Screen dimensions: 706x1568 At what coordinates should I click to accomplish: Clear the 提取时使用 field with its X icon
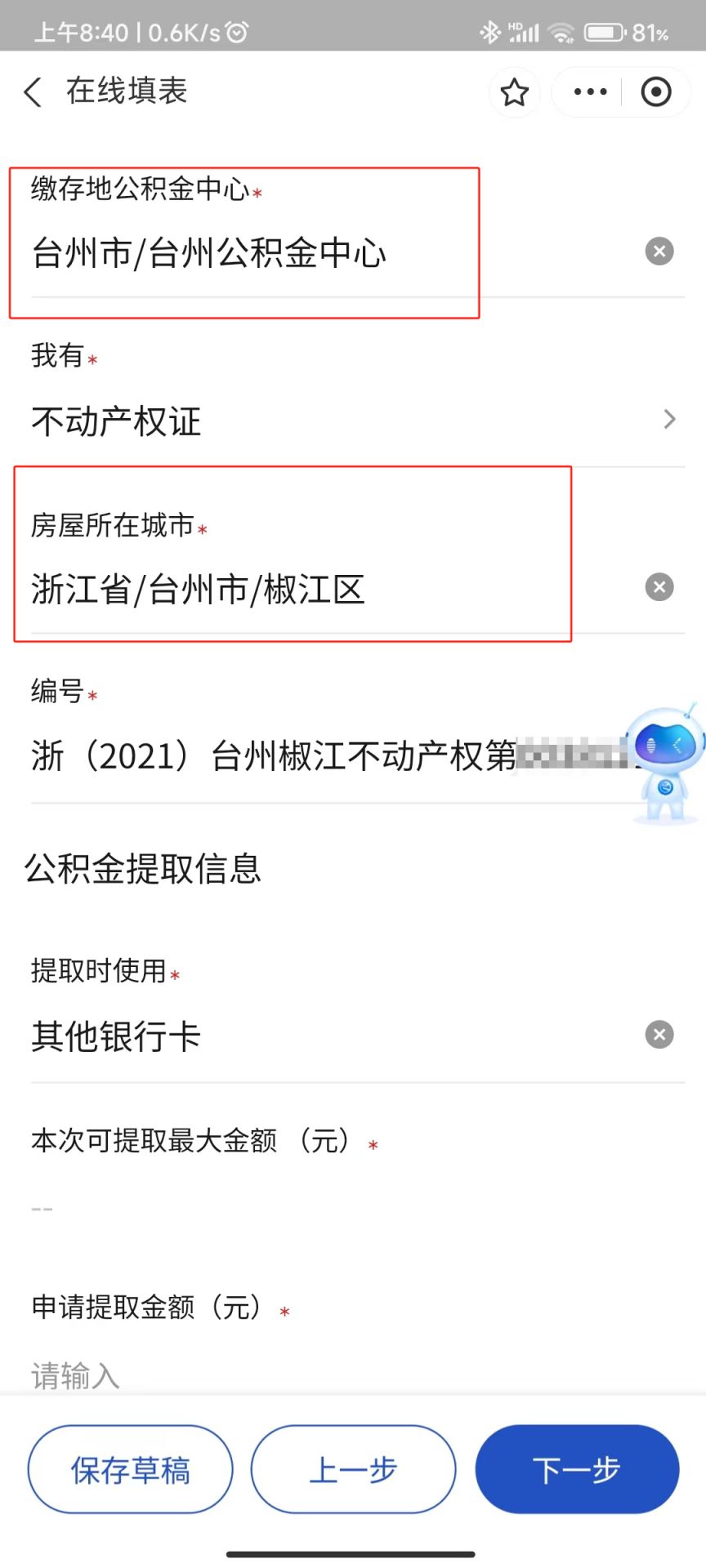(x=659, y=1034)
